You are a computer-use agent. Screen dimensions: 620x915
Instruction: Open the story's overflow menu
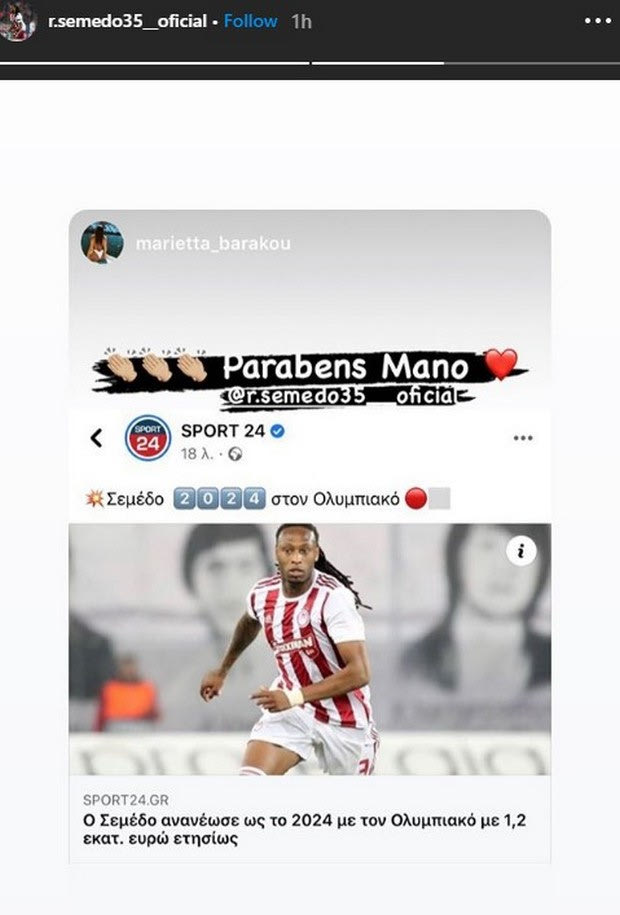(x=597, y=20)
